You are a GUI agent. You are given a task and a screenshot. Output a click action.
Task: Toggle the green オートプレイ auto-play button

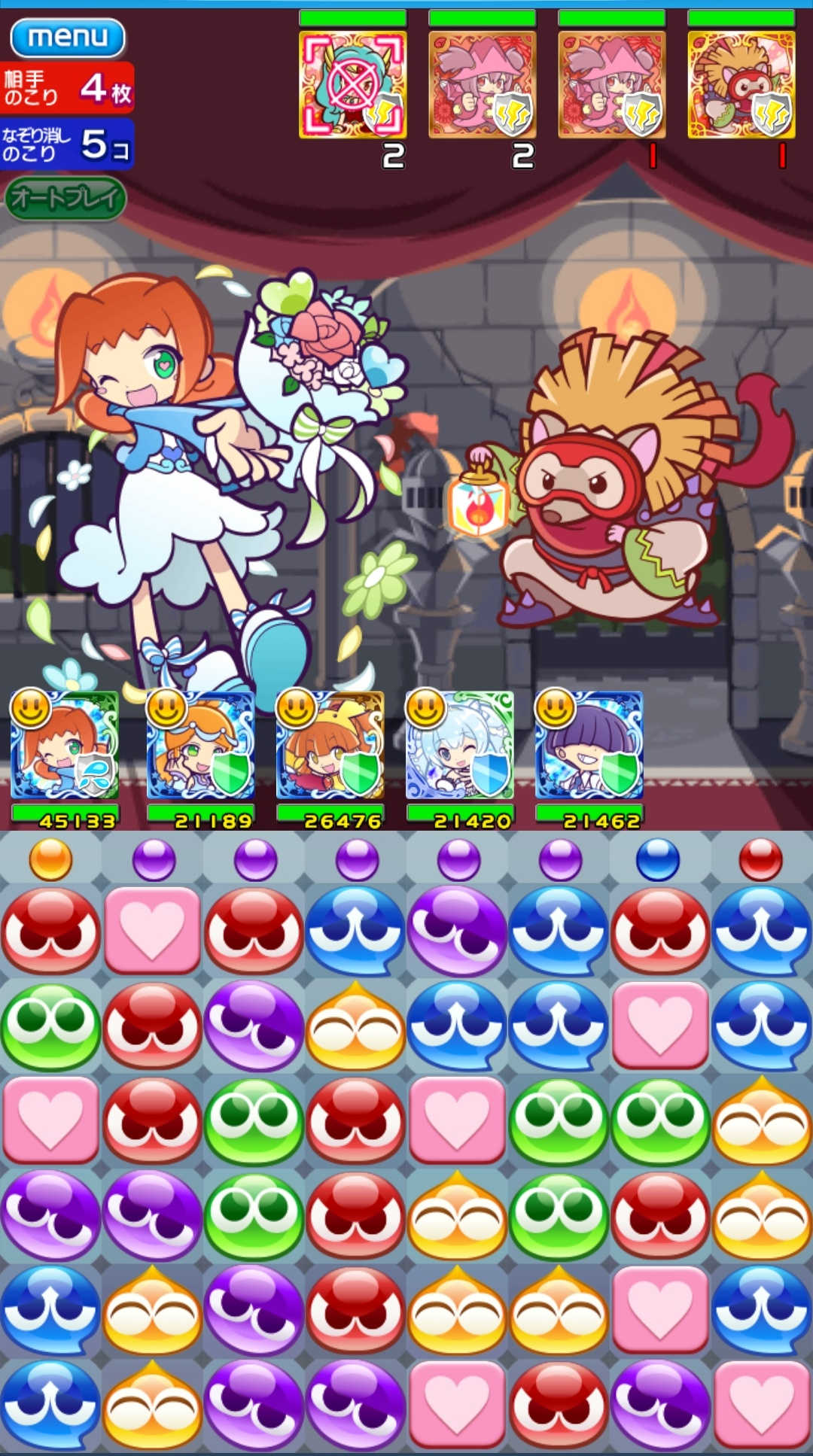(x=65, y=198)
